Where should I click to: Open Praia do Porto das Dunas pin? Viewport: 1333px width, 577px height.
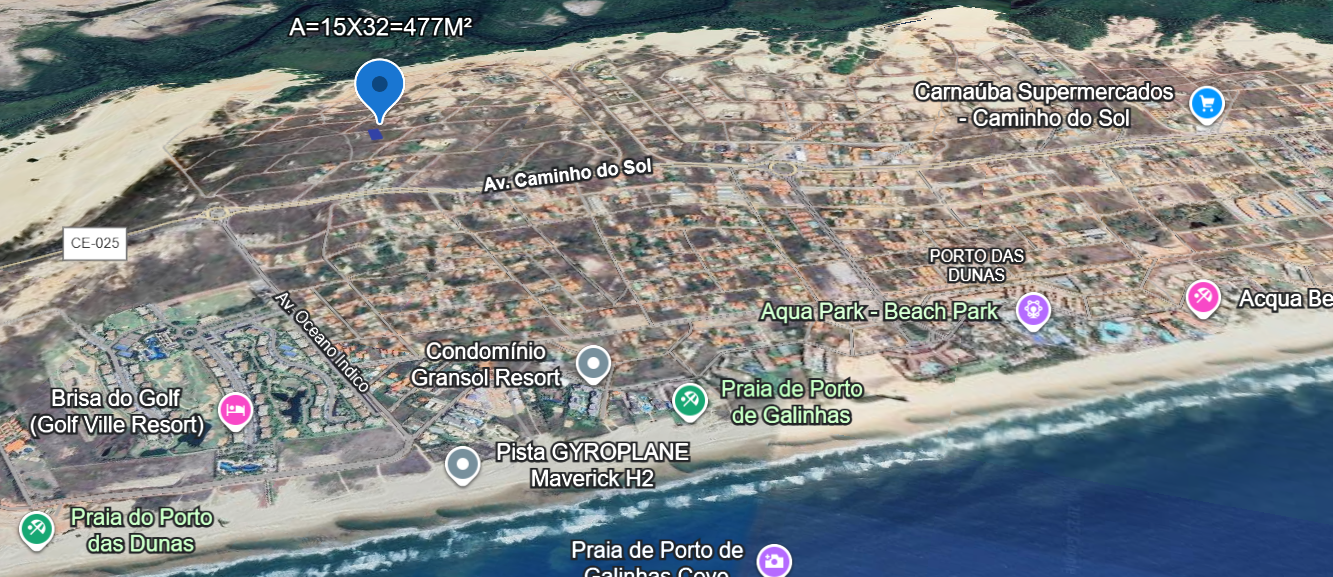coord(37,528)
